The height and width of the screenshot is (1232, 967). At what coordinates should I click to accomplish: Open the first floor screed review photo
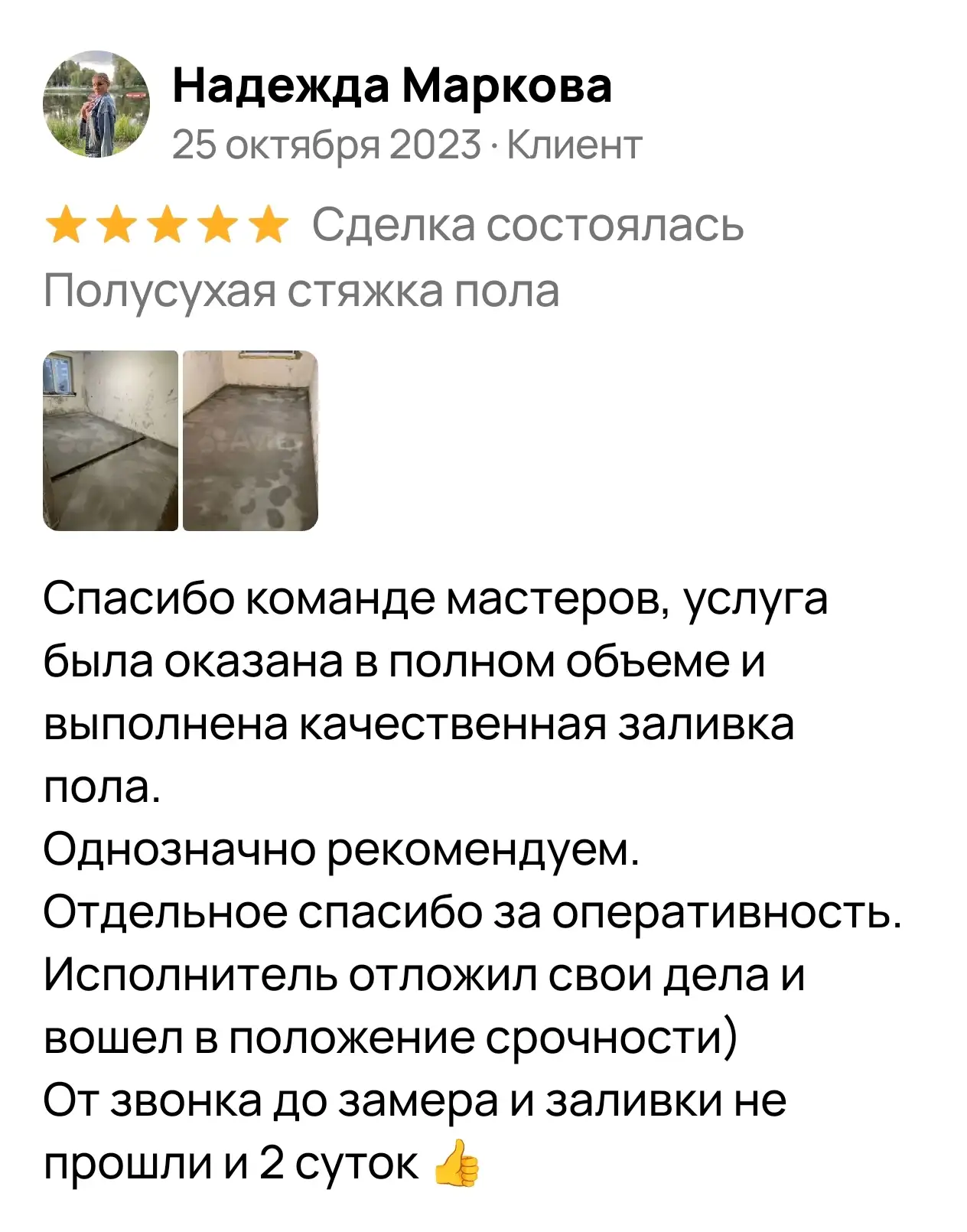110,440
